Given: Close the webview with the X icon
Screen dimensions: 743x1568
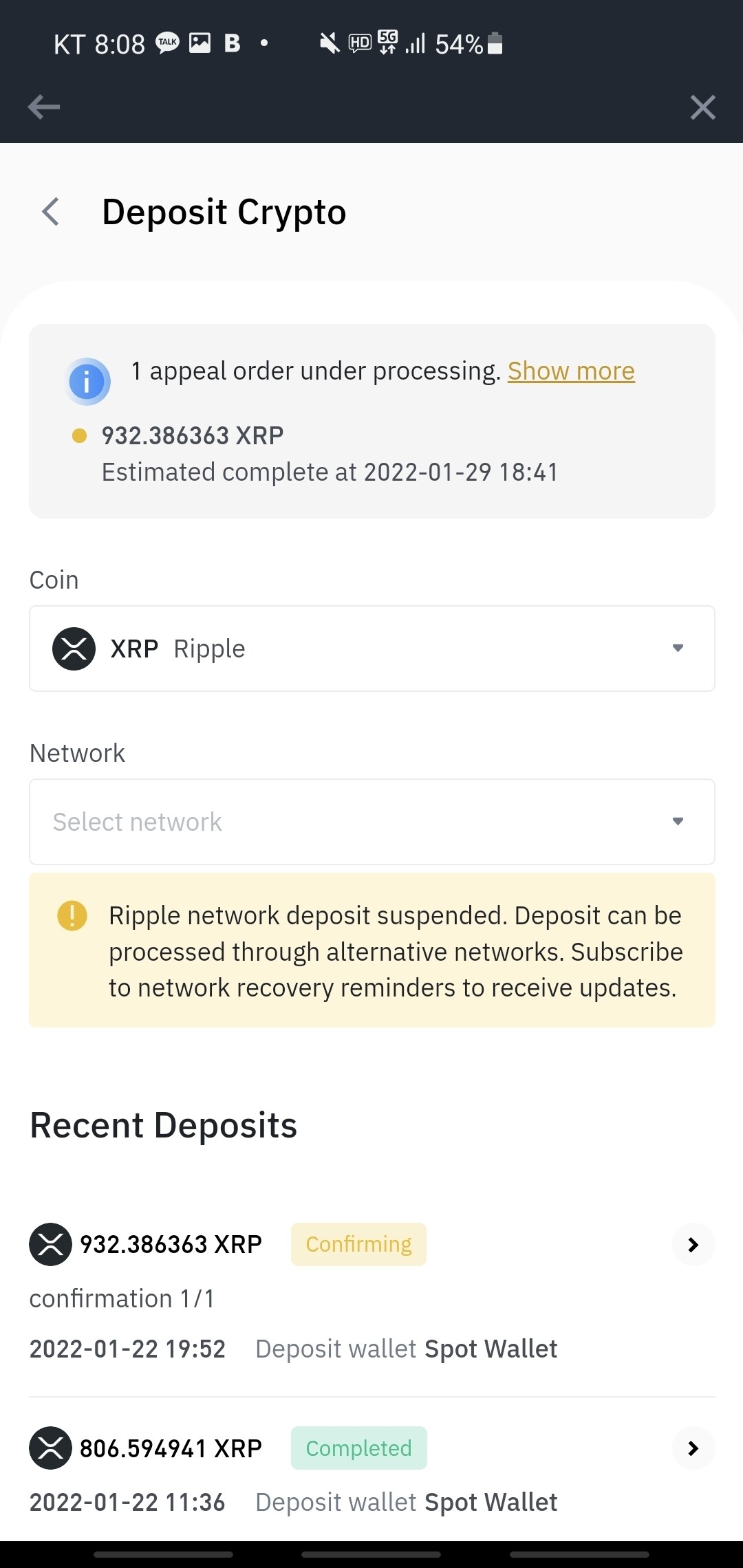Looking at the screenshot, I should point(702,107).
